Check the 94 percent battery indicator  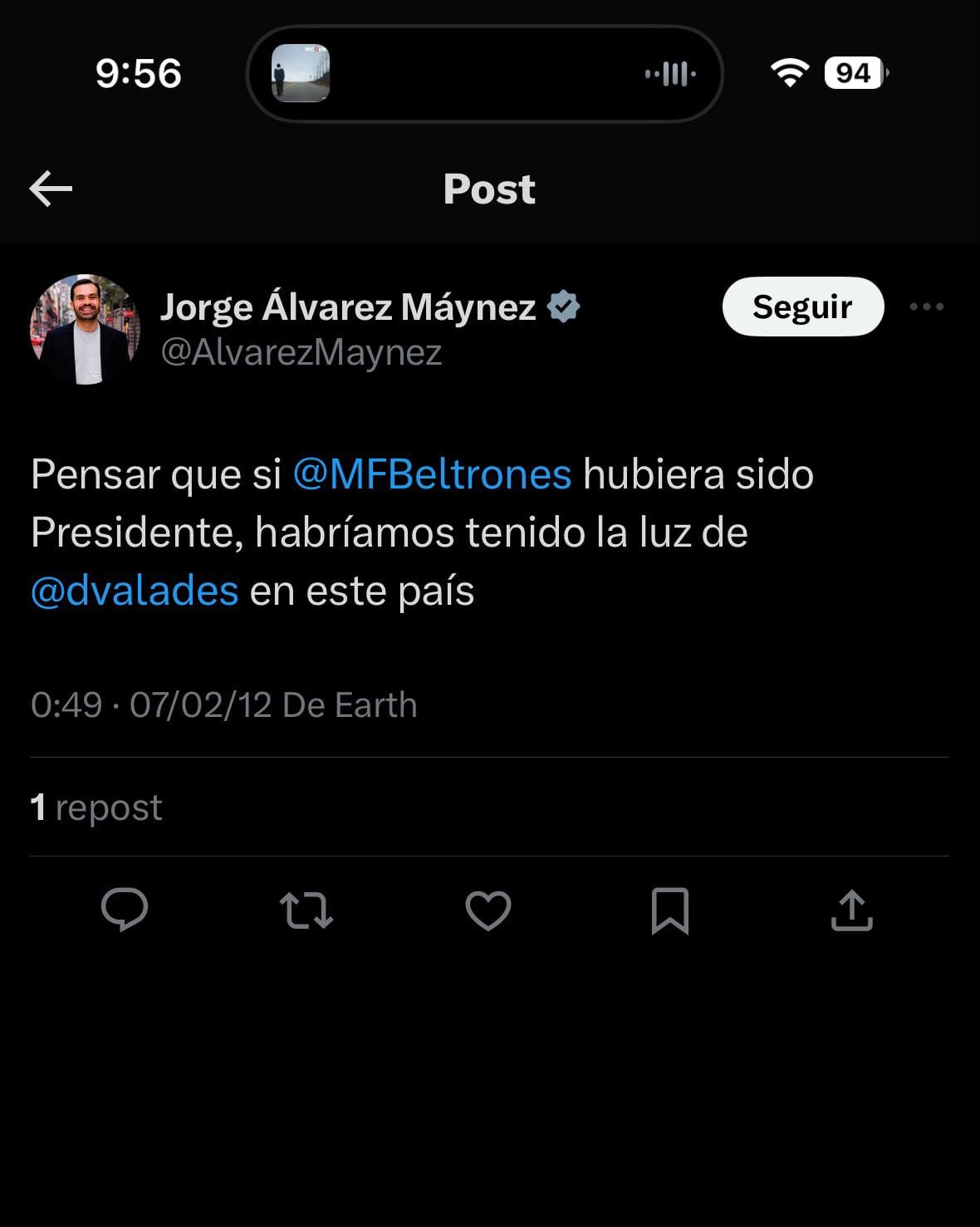coord(850,73)
